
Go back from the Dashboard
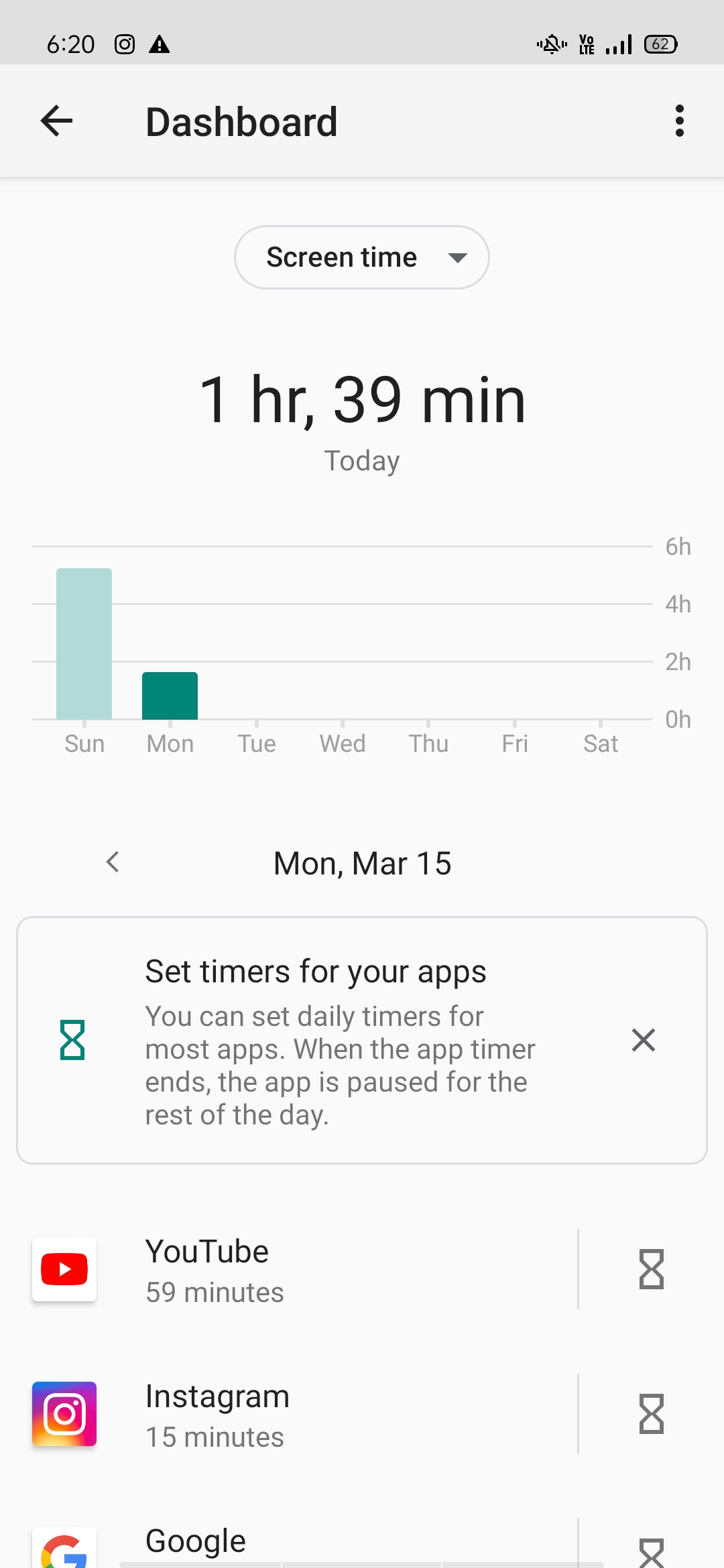tap(56, 121)
